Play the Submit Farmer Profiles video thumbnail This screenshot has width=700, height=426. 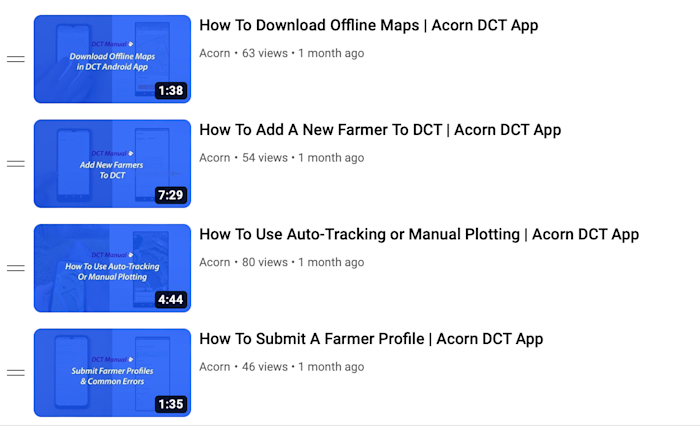pos(112,373)
